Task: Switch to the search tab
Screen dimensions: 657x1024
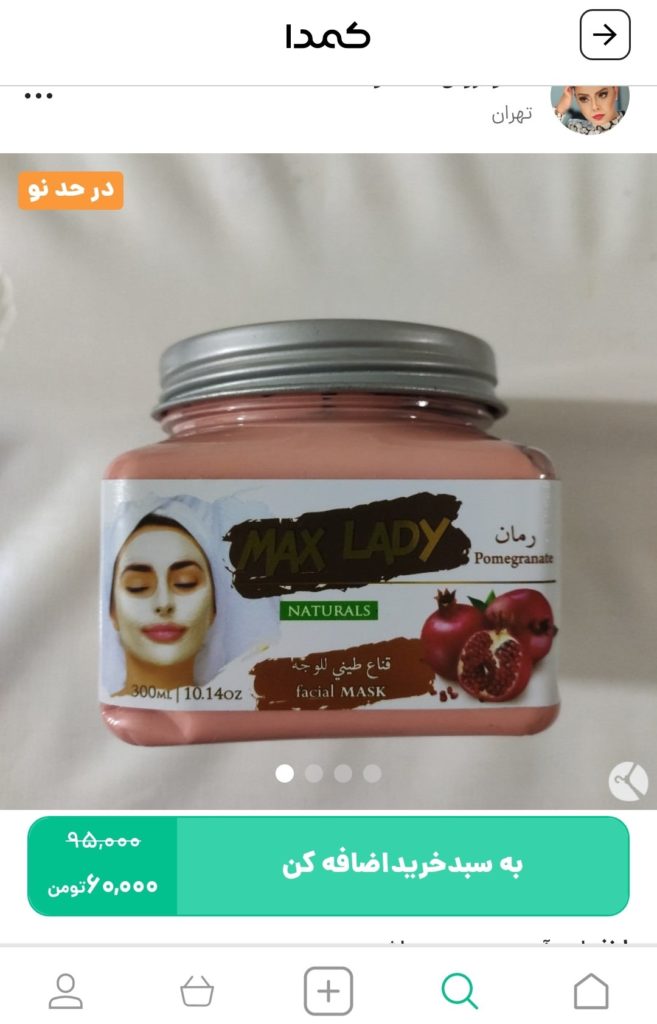Action: pyautogui.click(x=459, y=991)
